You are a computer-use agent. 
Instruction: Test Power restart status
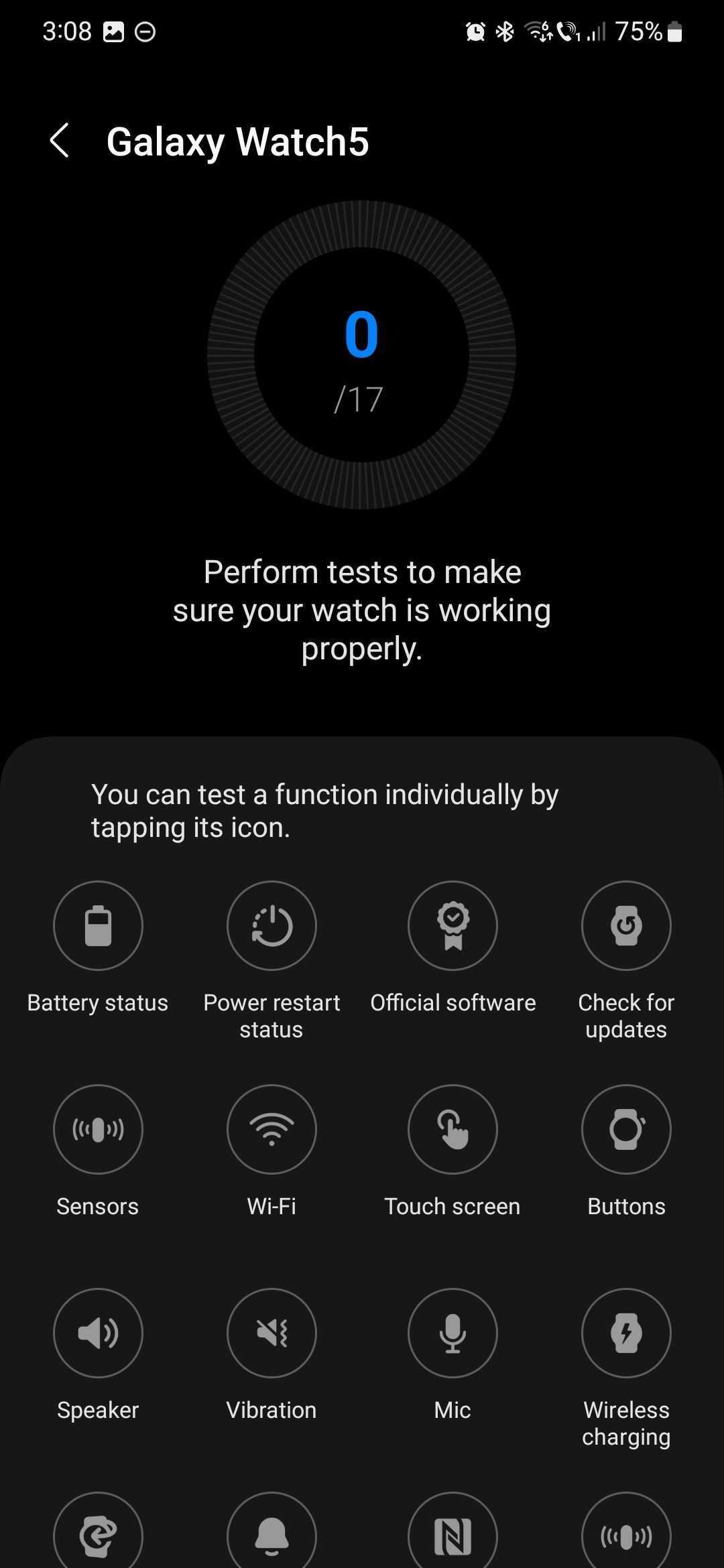coord(271,925)
